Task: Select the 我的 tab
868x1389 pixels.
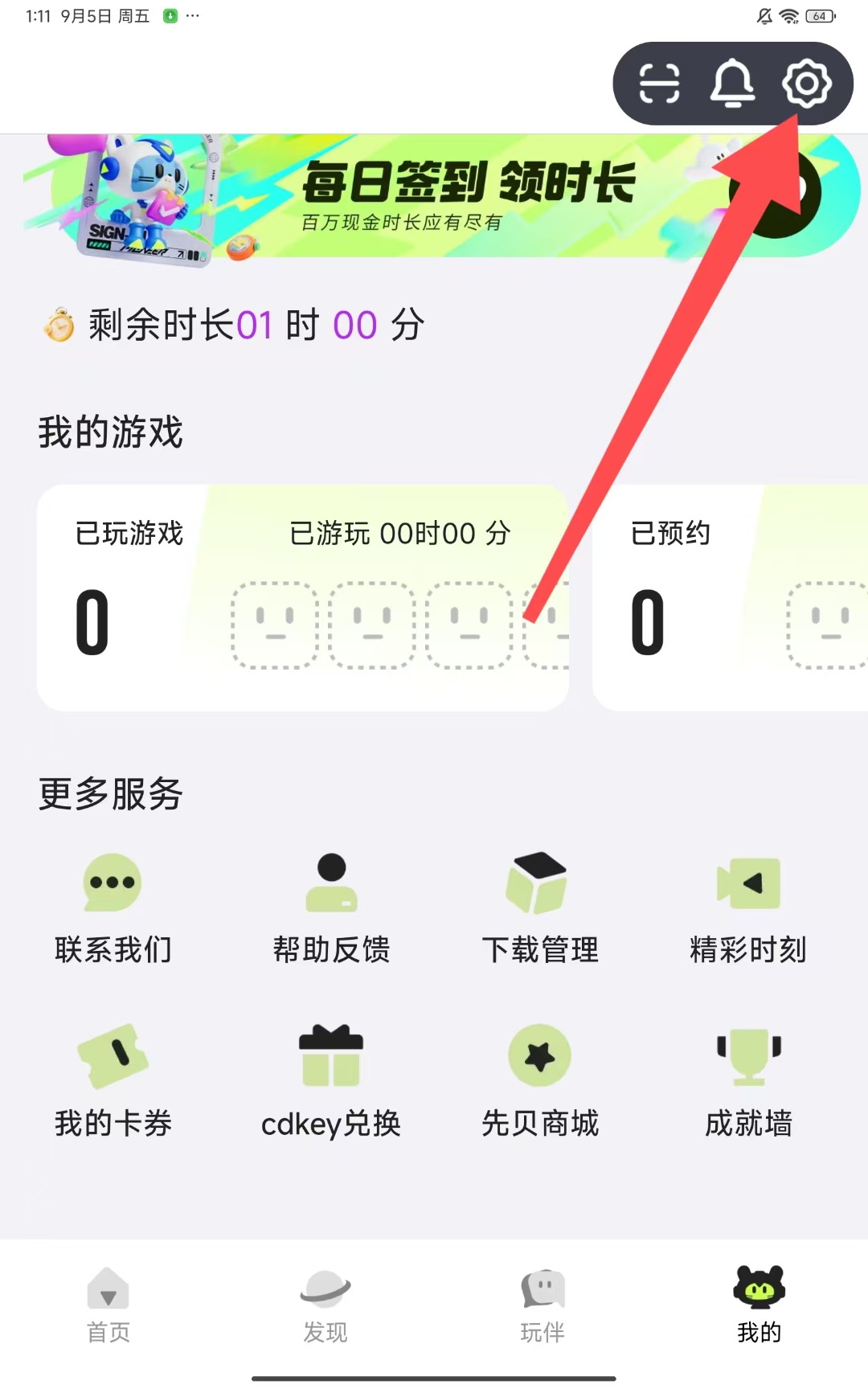Action: 759,1305
